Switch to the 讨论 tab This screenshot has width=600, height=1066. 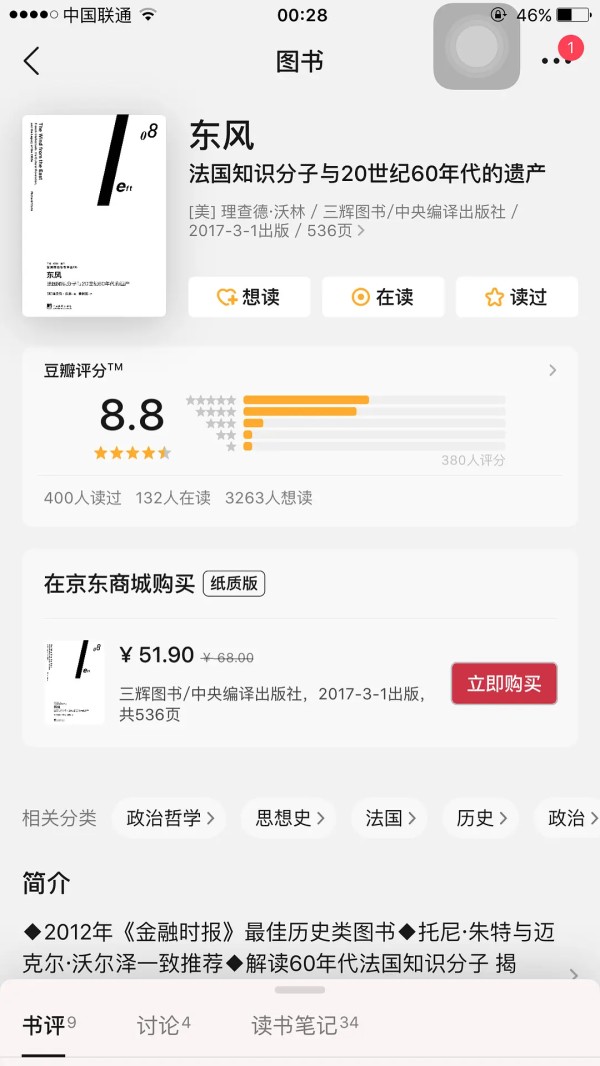pos(163,1025)
